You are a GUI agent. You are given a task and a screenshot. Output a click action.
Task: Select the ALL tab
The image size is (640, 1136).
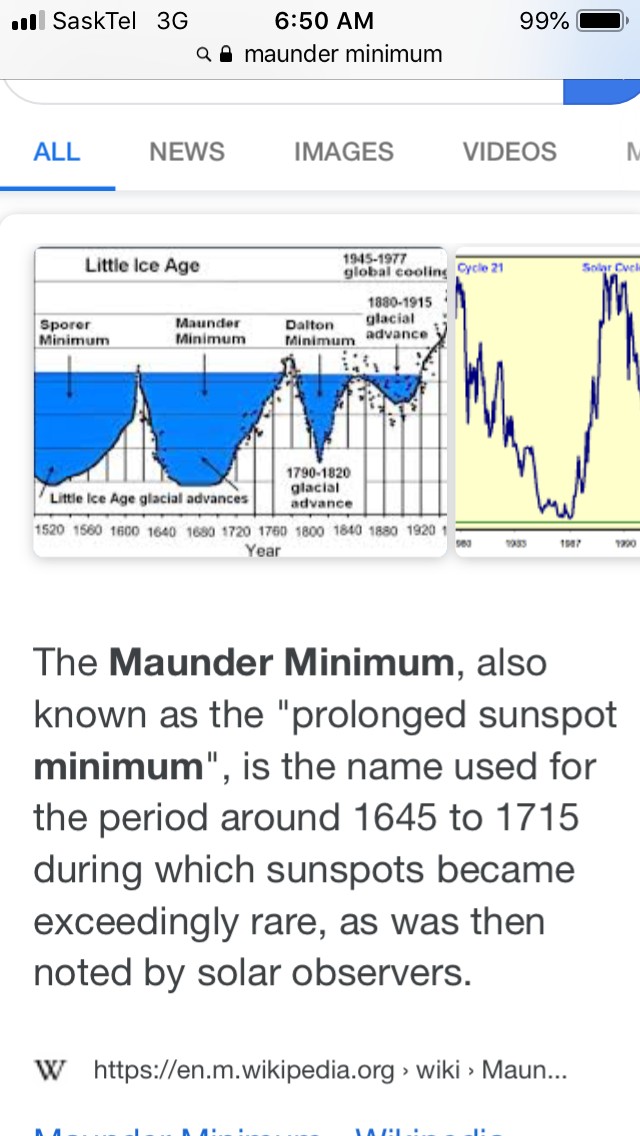pos(57,152)
